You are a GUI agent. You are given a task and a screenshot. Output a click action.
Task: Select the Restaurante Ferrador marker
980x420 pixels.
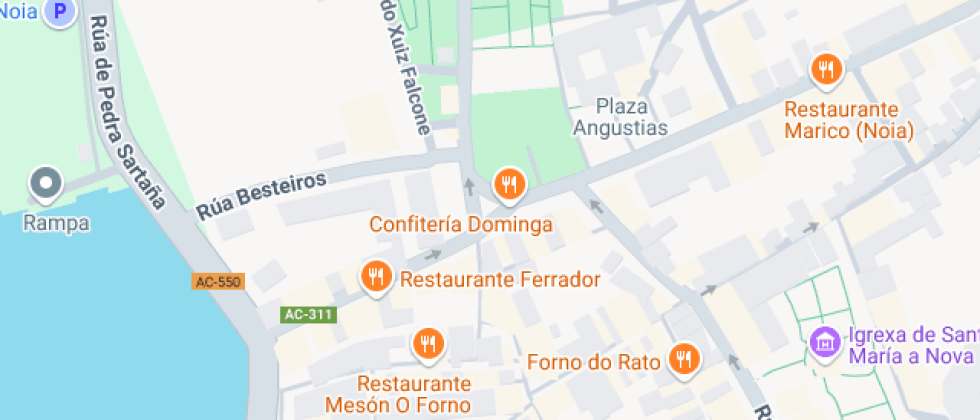point(376,275)
